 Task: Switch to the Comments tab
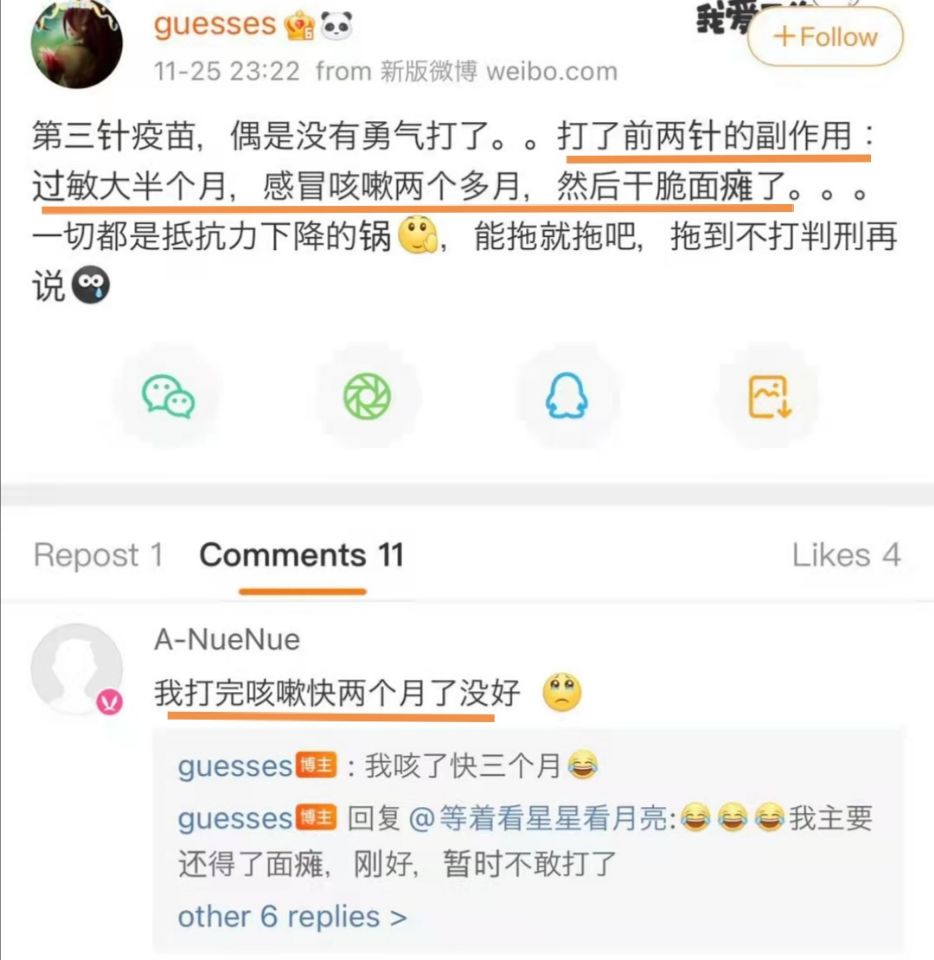click(x=301, y=555)
